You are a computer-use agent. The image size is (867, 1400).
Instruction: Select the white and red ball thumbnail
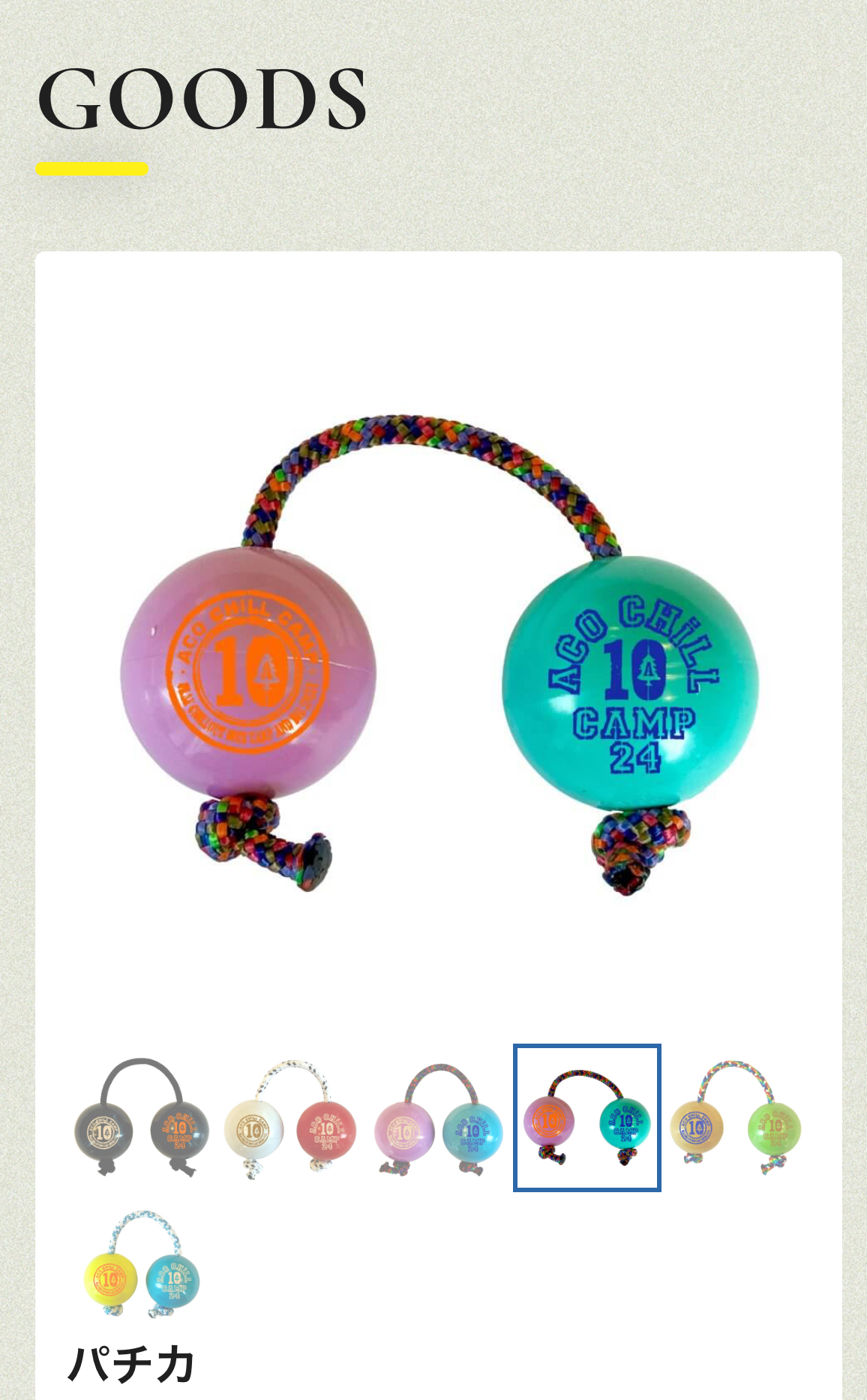click(x=290, y=1117)
